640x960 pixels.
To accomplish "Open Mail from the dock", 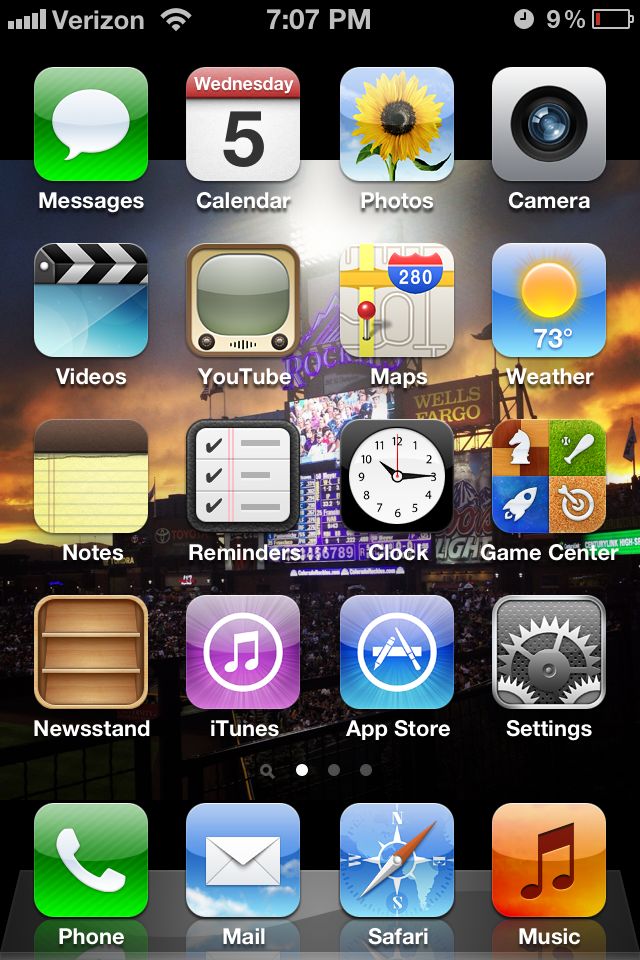I will [243, 861].
